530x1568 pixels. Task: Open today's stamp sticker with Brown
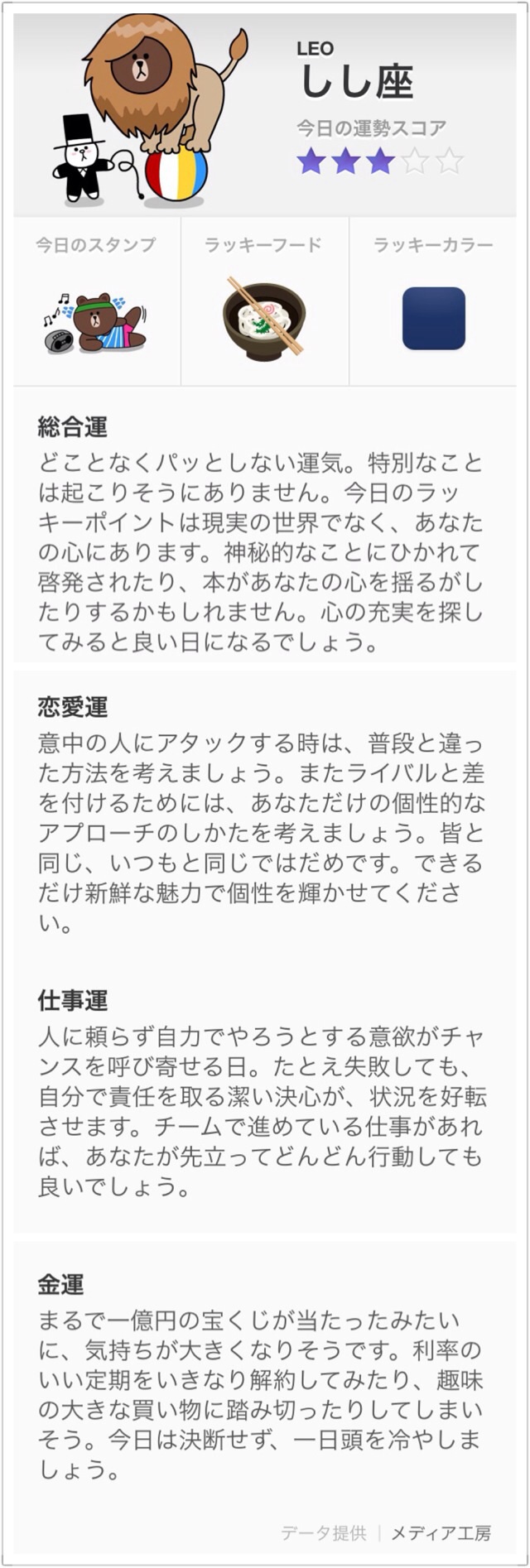click(95, 322)
